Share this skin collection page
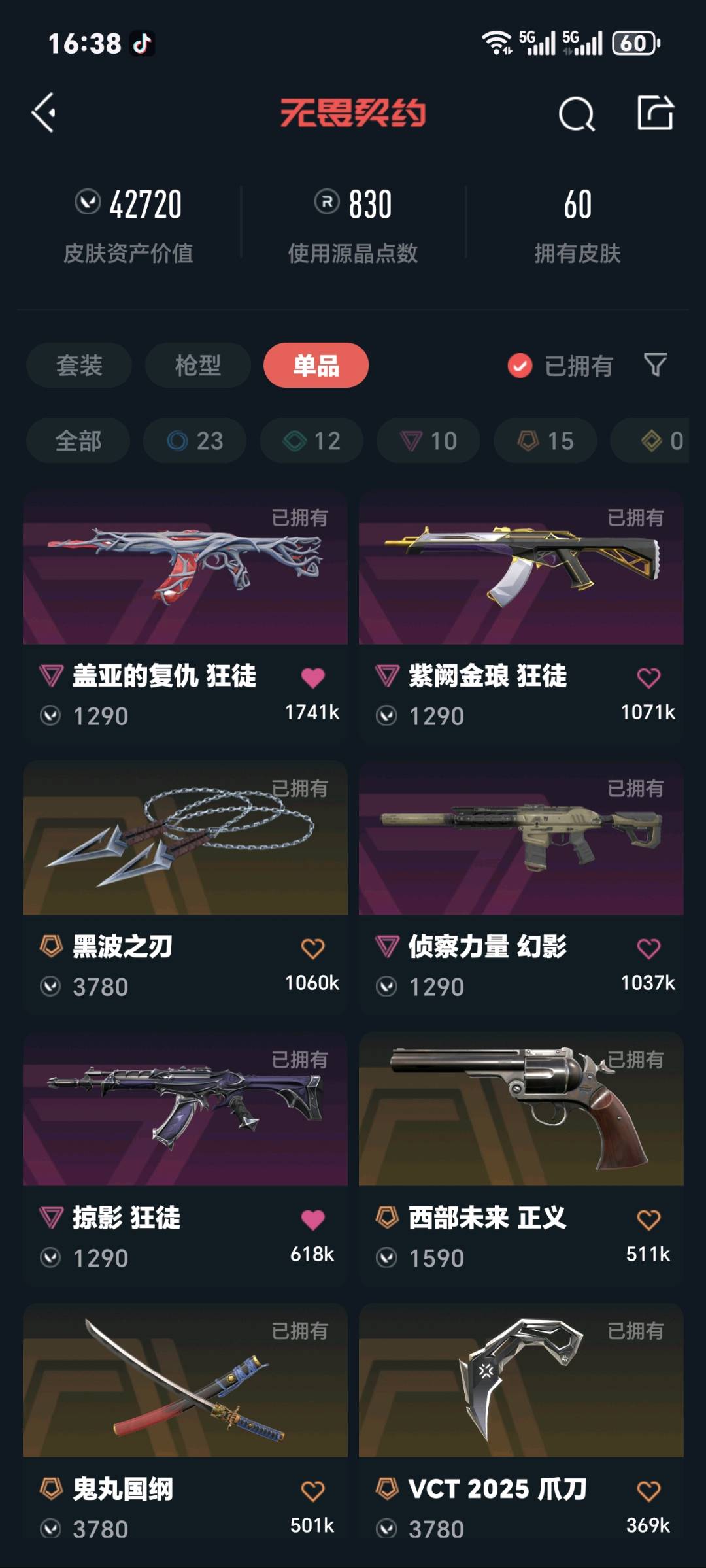This screenshot has width=706, height=1568. coord(655,113)
